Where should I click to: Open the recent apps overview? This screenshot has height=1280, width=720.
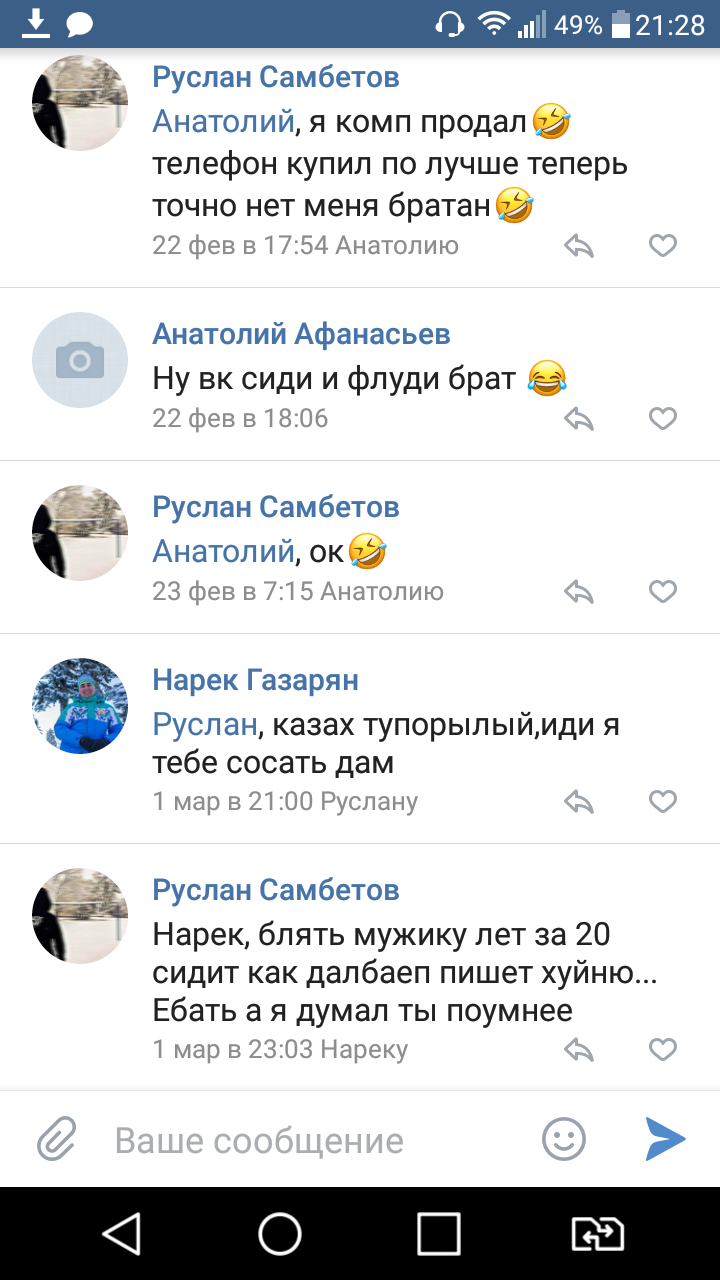(438, 1234)
